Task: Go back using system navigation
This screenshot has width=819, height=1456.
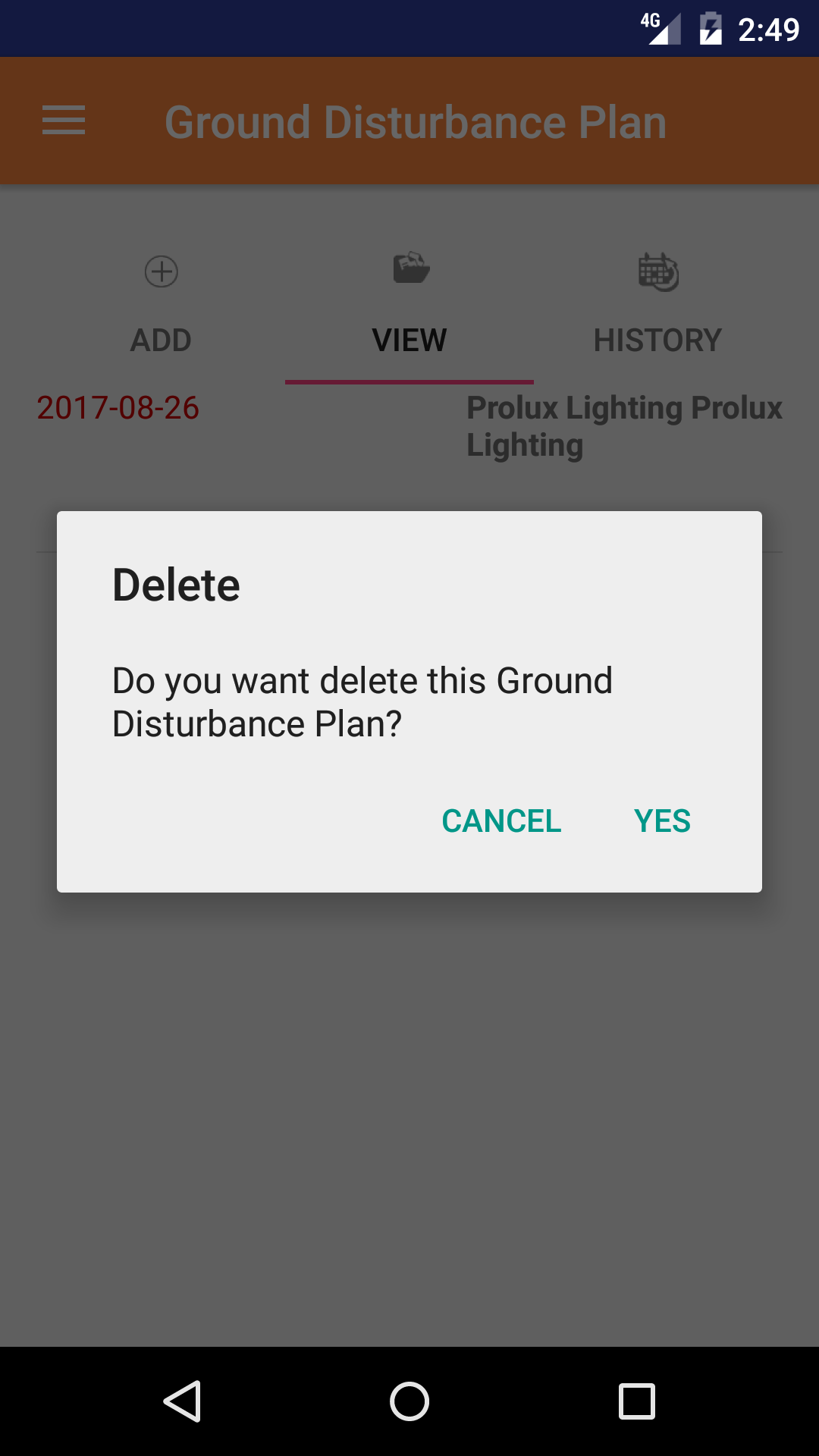Action: click(x=182, y=1401)
